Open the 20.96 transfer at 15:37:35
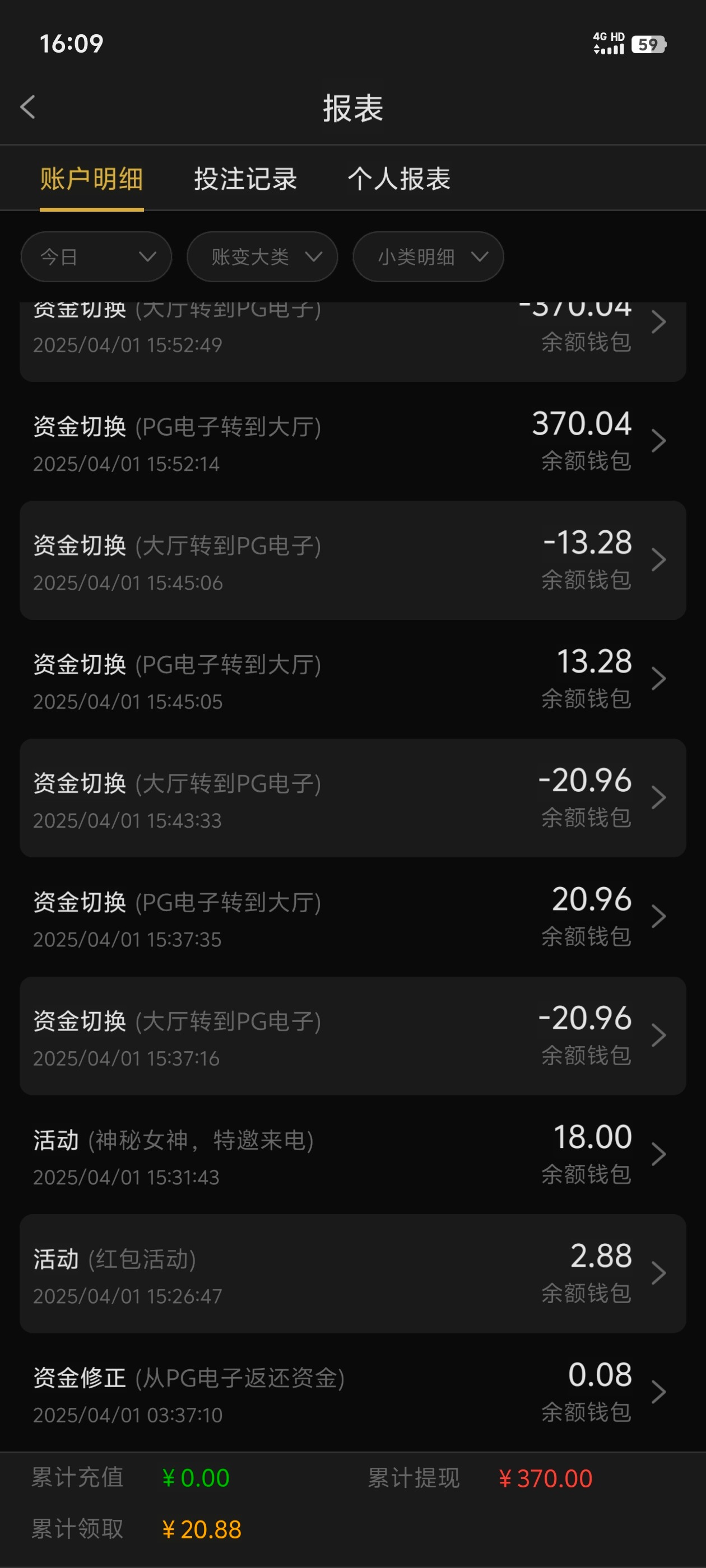The height and width of the screenshot is (1568, 706). tap(352, 917)
